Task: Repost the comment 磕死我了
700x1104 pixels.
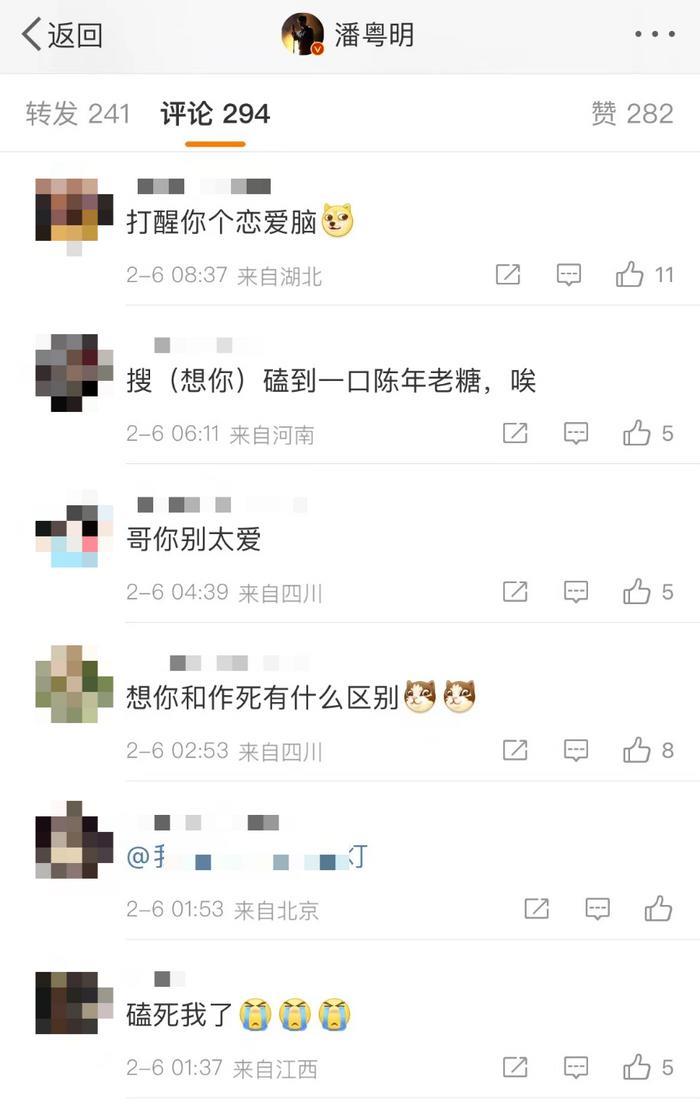Action: 515,1067
